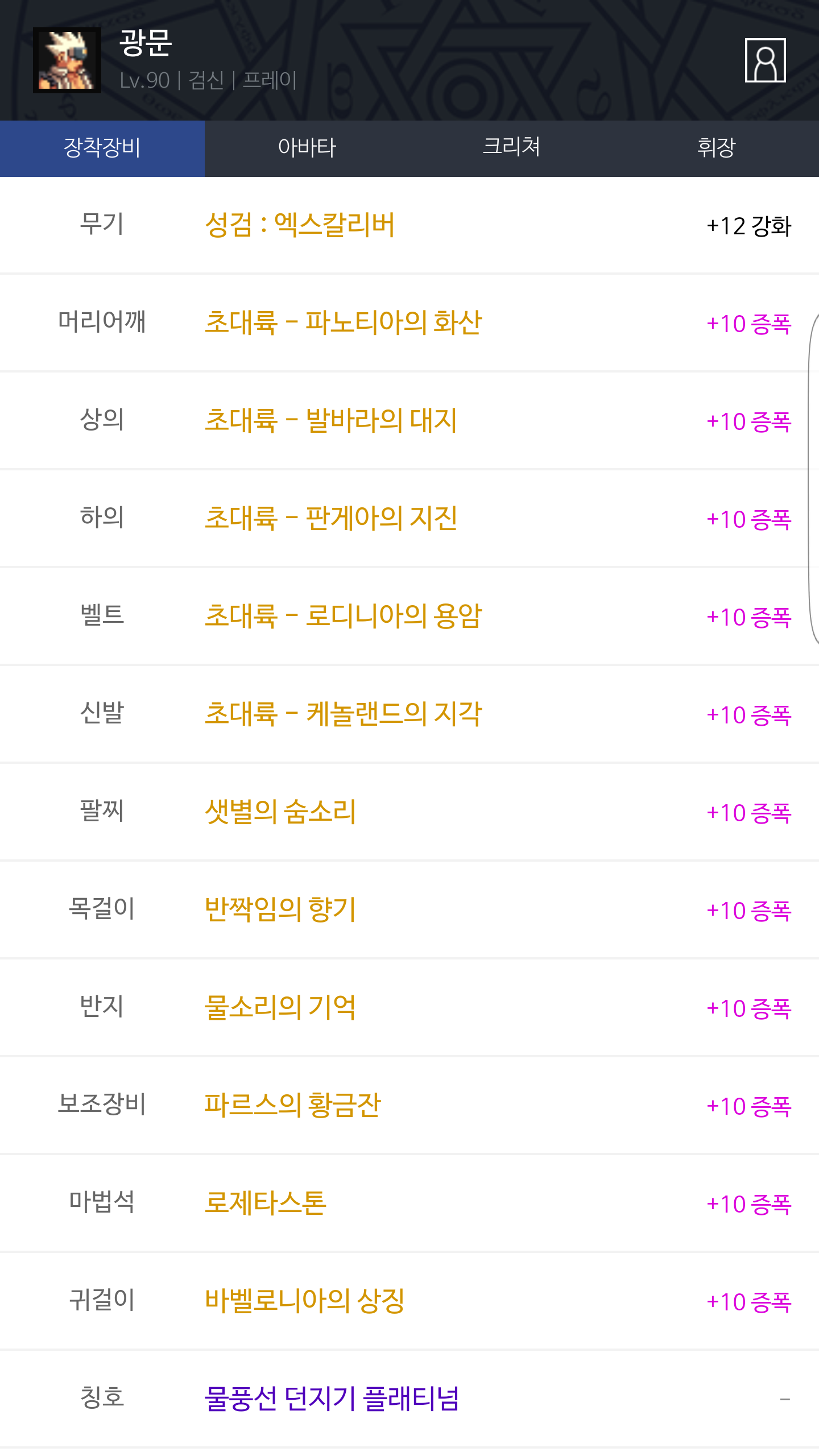Screen dimensions: 819x1456
Task: Open belt 초대륙 - 로디니아의 용암
Action: (x=343, y=617)
